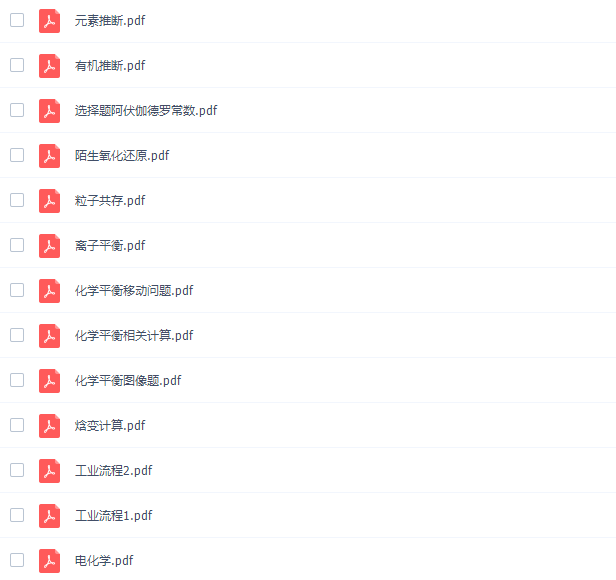This screenshot has height=580, width=616.
Task: Check the box beside 电化学.pdf
Action: 17,560
